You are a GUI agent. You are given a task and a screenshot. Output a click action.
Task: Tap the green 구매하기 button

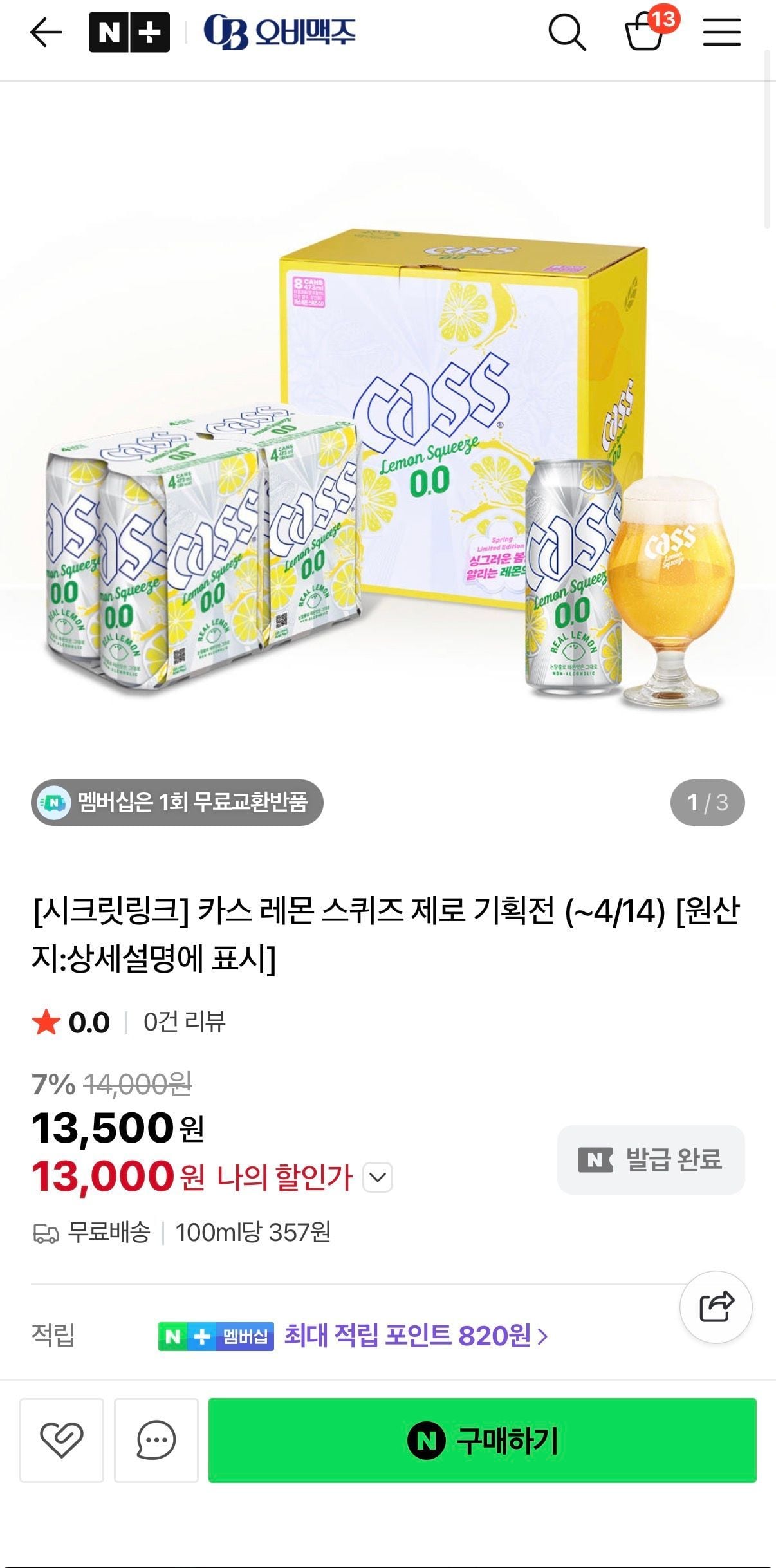[x=482, y=1440]
